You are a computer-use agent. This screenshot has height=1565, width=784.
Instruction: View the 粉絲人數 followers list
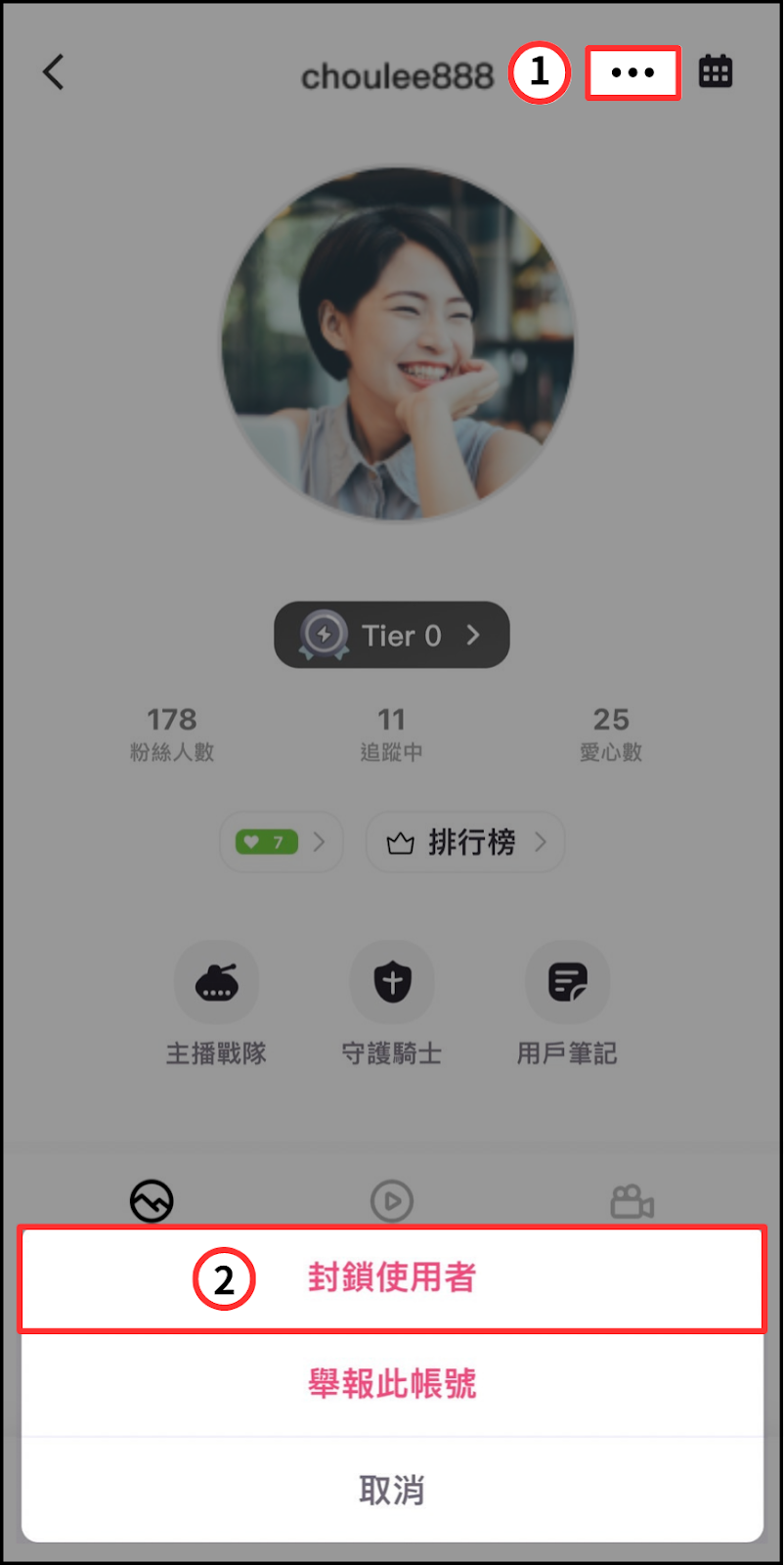pyautogui.click(x=172, y=735)
